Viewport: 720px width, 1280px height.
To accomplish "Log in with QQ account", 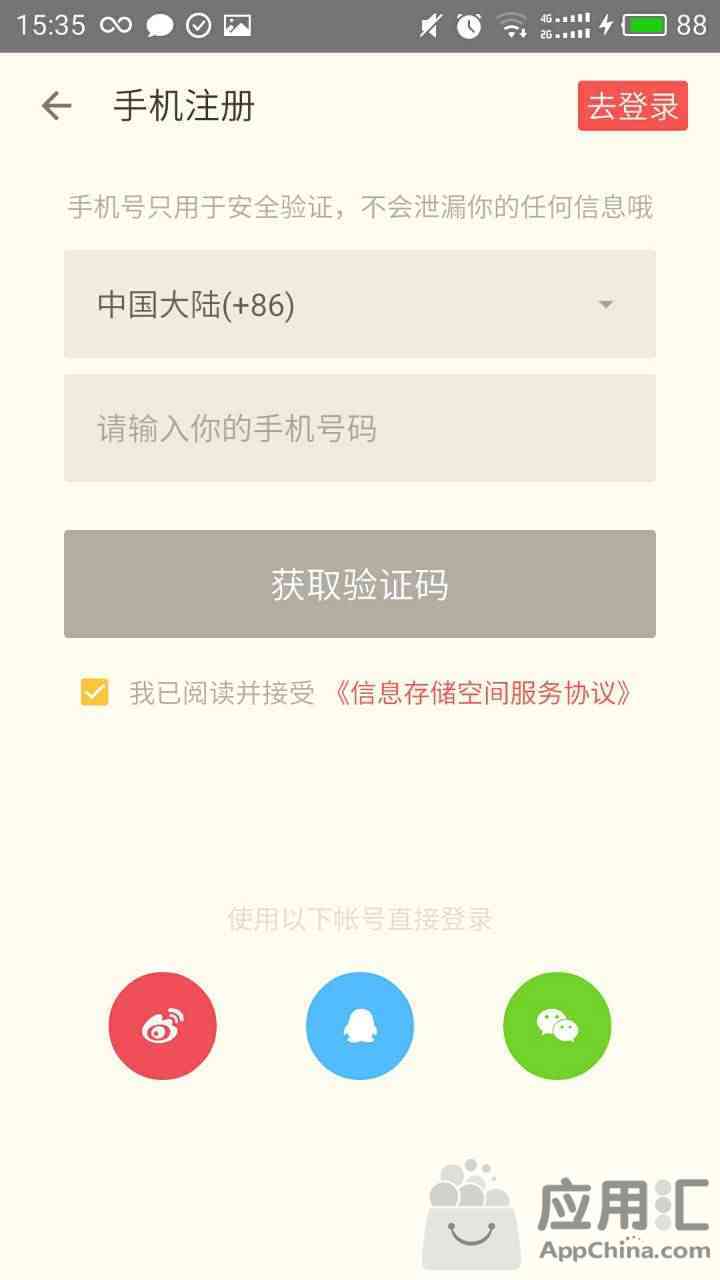I will point(360,1026).
